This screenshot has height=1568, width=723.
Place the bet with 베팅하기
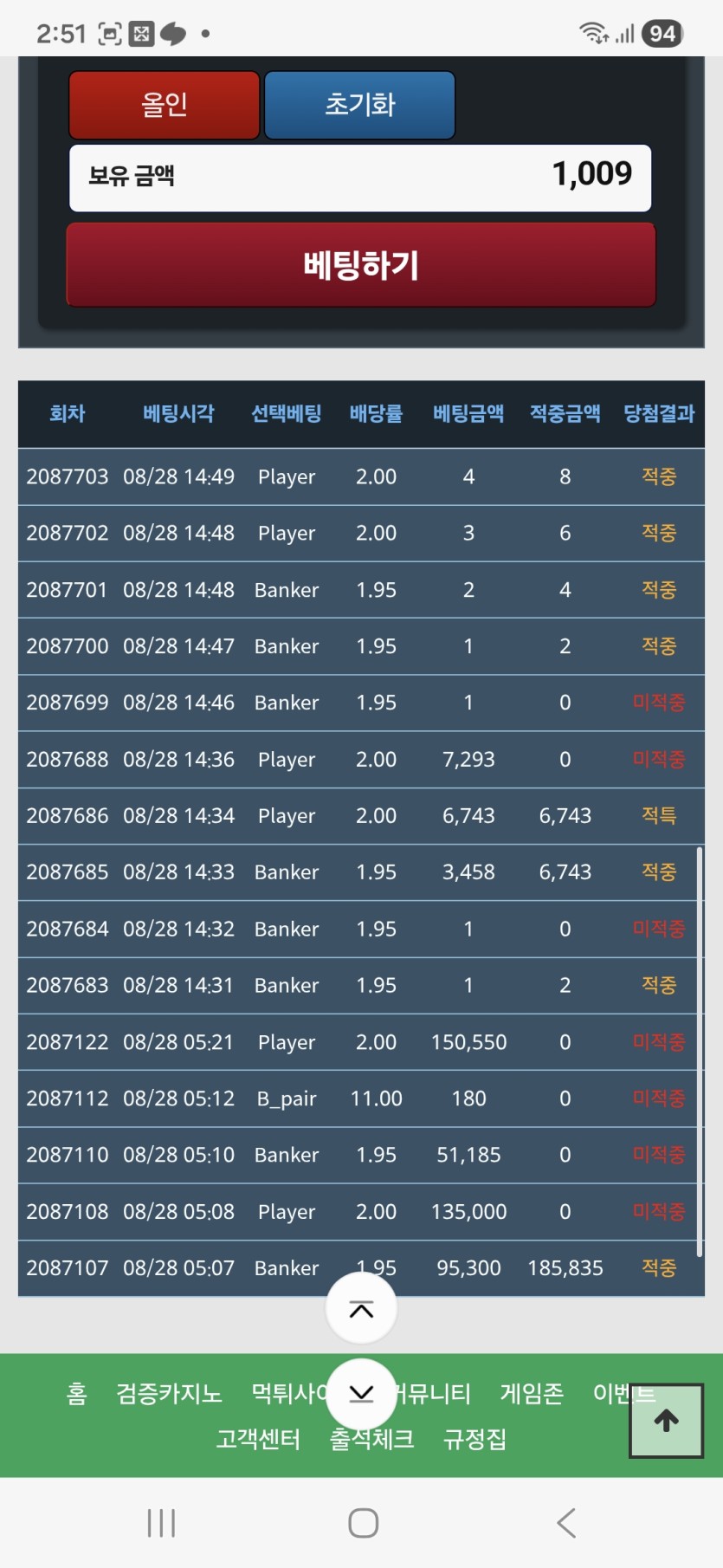point(361,265)
